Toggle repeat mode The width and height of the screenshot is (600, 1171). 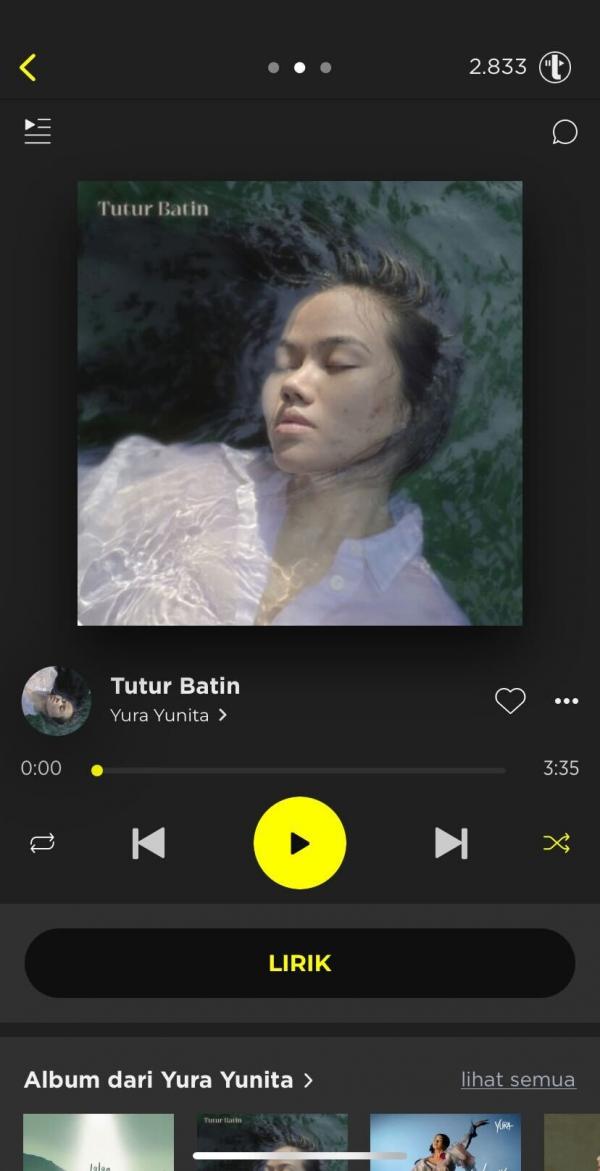pyautogui.click(x=42, y=843)
